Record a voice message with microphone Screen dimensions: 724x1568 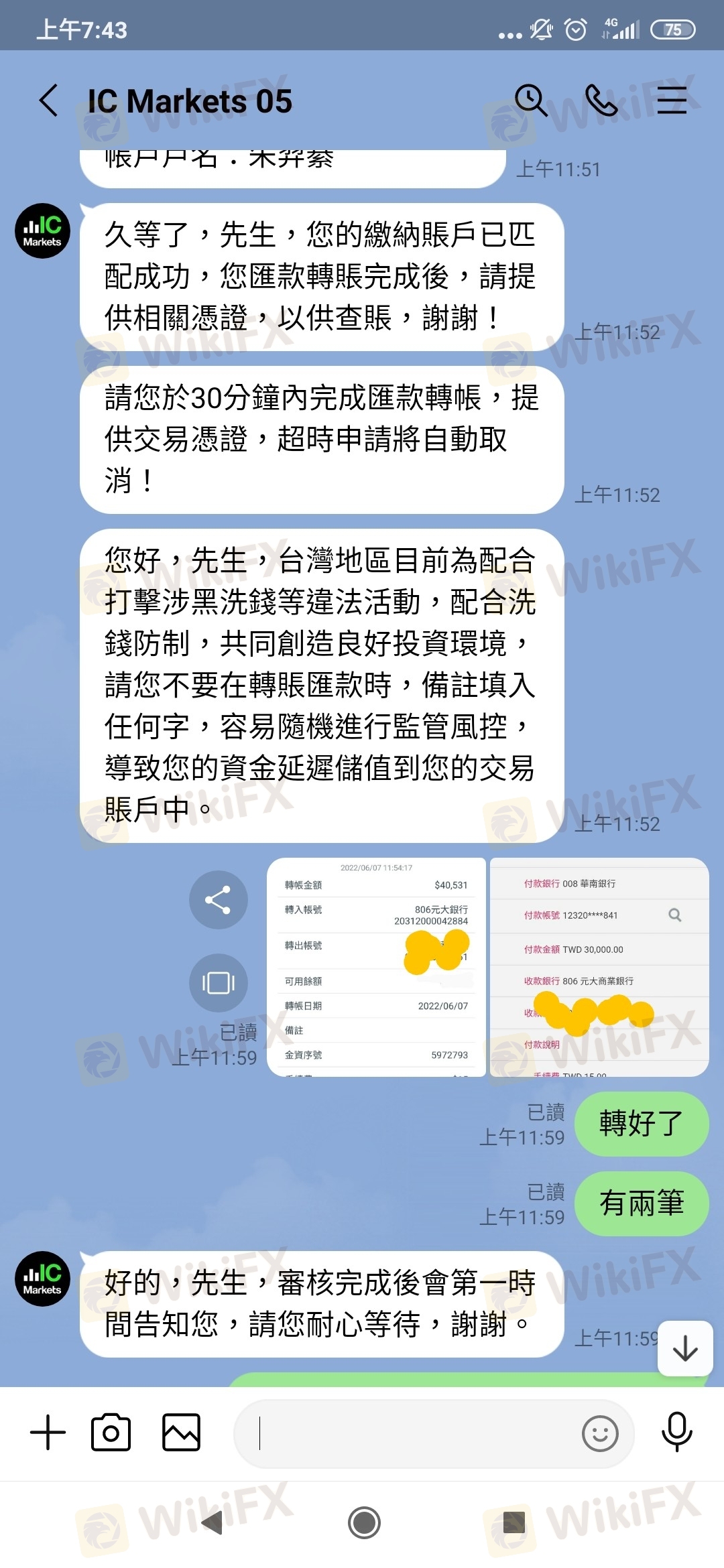coord(676,1431)
